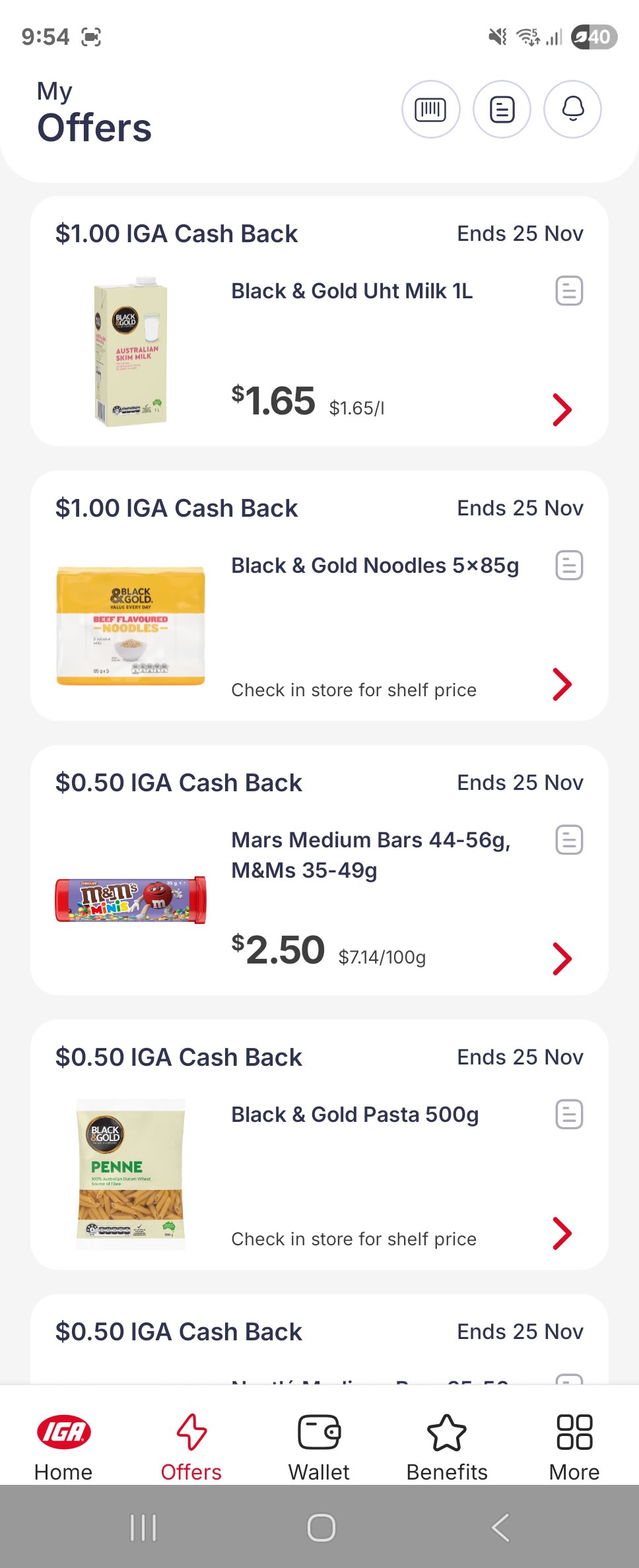This screenshot has width=639, height=1568.
Task: Open the shopping list icon in header
Action: click(x=502, y=110)
